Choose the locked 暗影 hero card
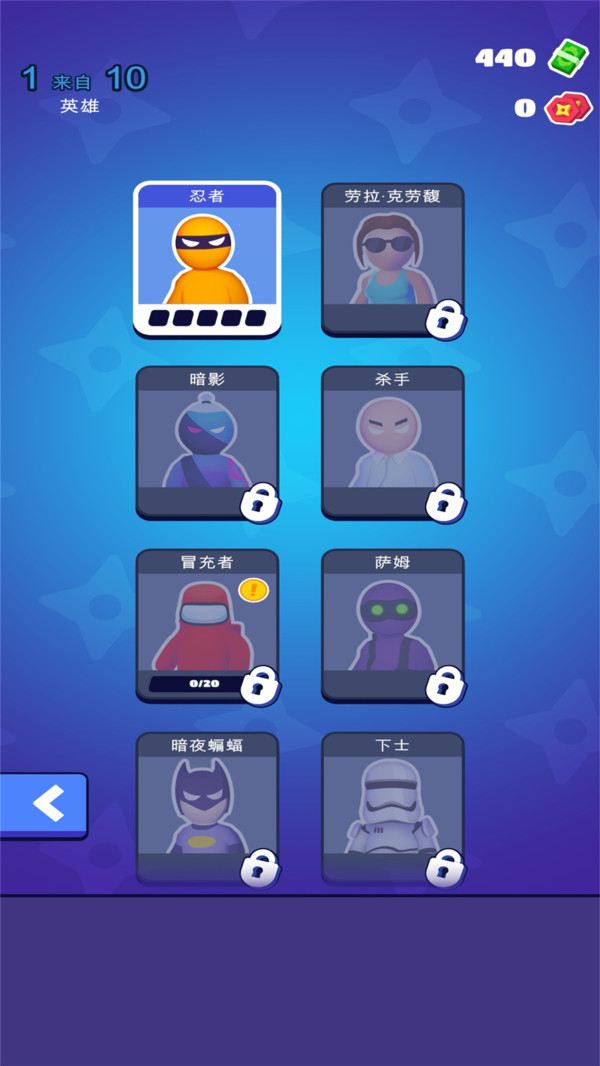This screenshot has width=600, height=1066. coord(207,442)
